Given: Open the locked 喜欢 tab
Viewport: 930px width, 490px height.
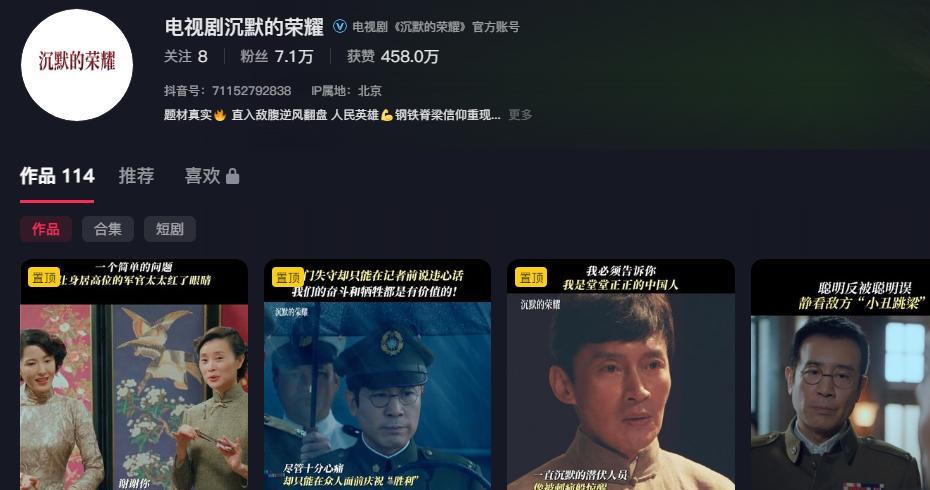Looking at the screenshot, I should (211, 176).
